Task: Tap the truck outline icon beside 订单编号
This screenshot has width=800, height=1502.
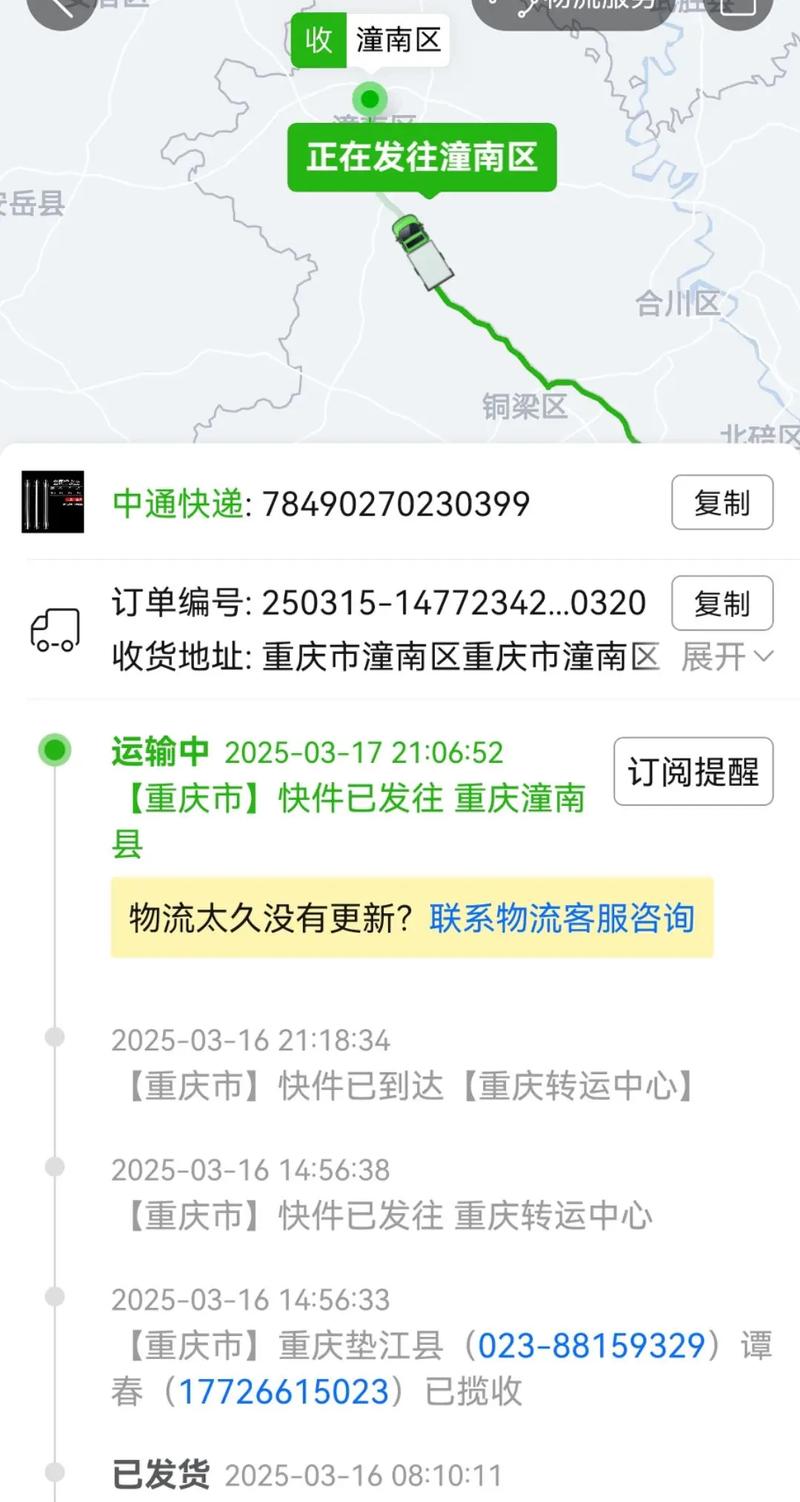Action: 55,628
